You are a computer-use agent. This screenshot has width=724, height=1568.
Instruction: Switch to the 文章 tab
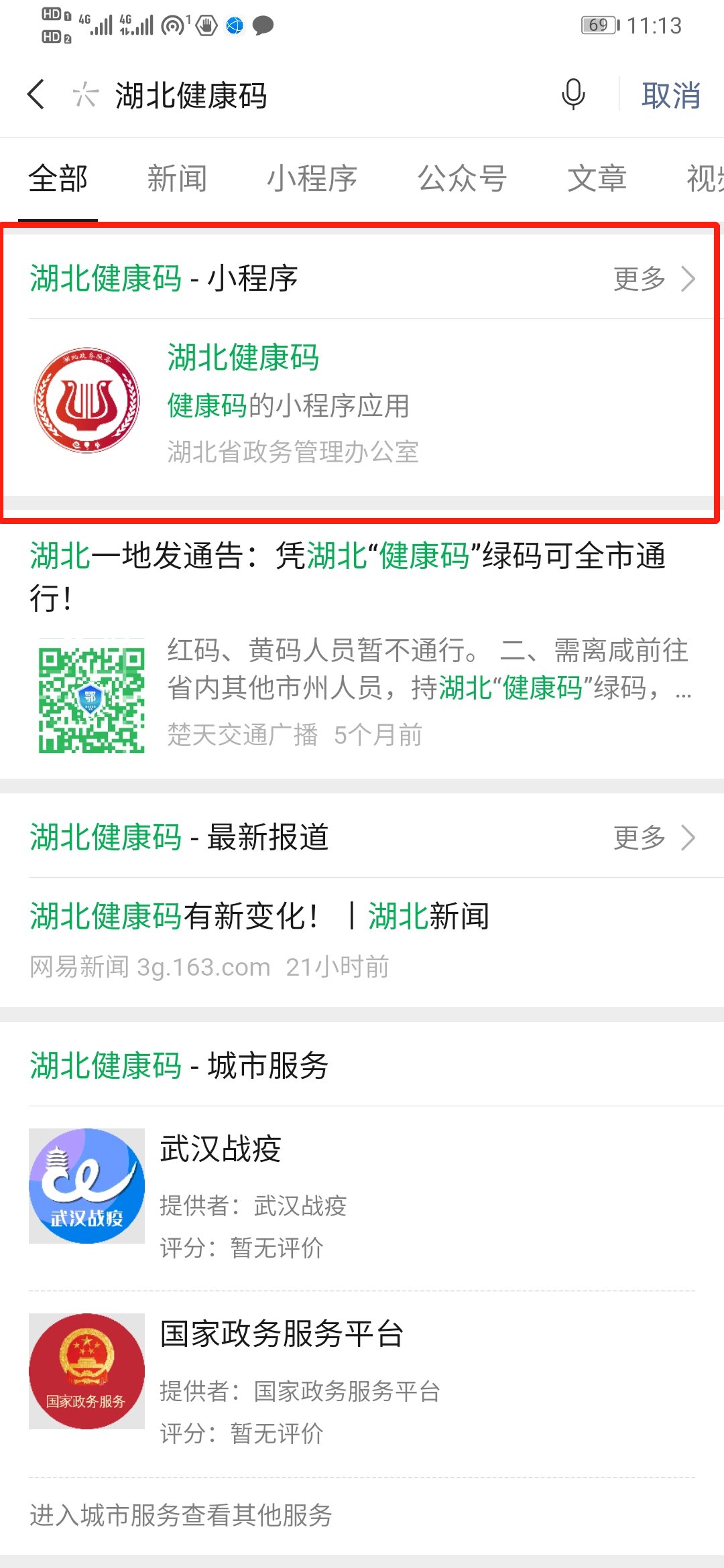(597, 179)
